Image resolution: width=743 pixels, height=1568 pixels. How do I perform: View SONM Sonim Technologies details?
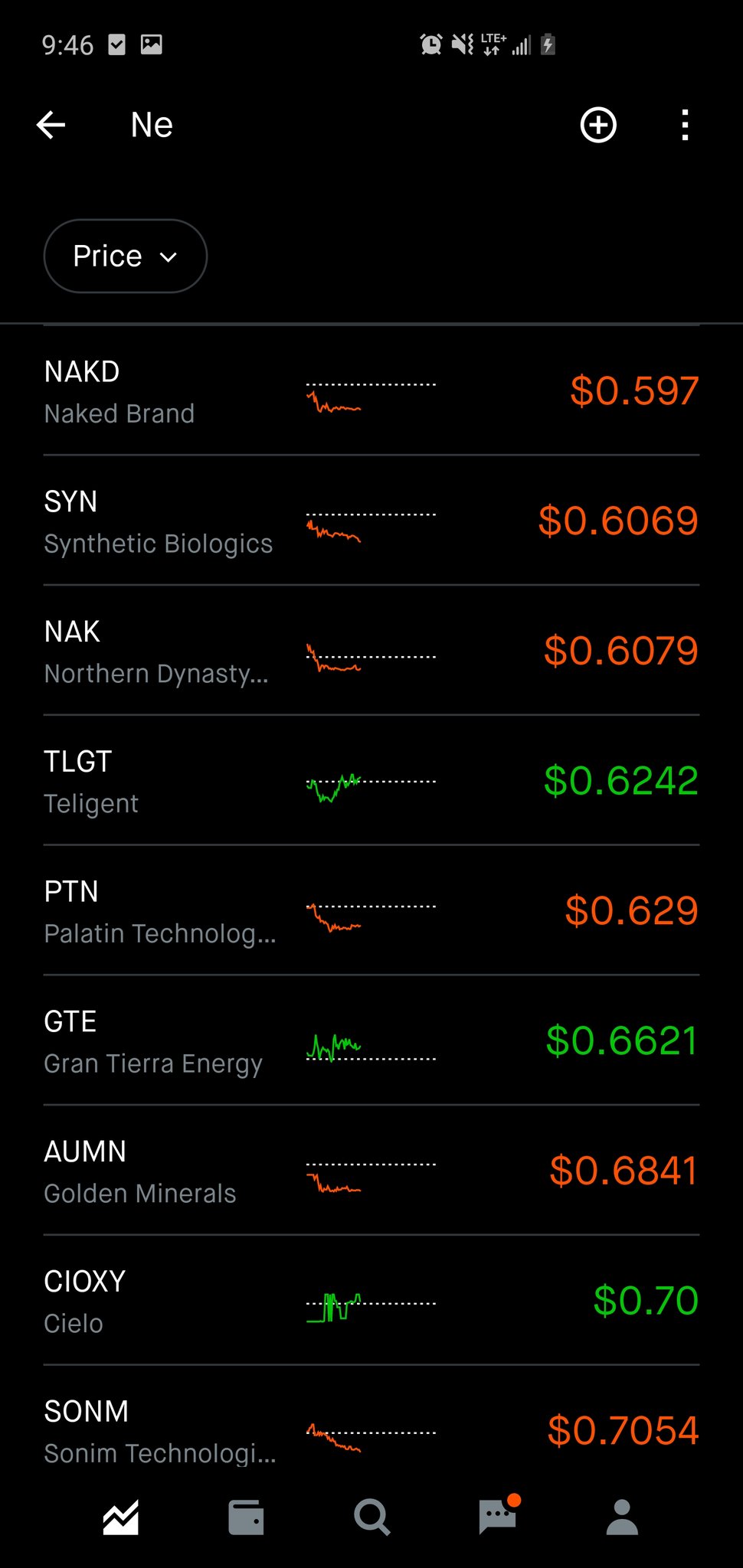[x=371, y=1430]
